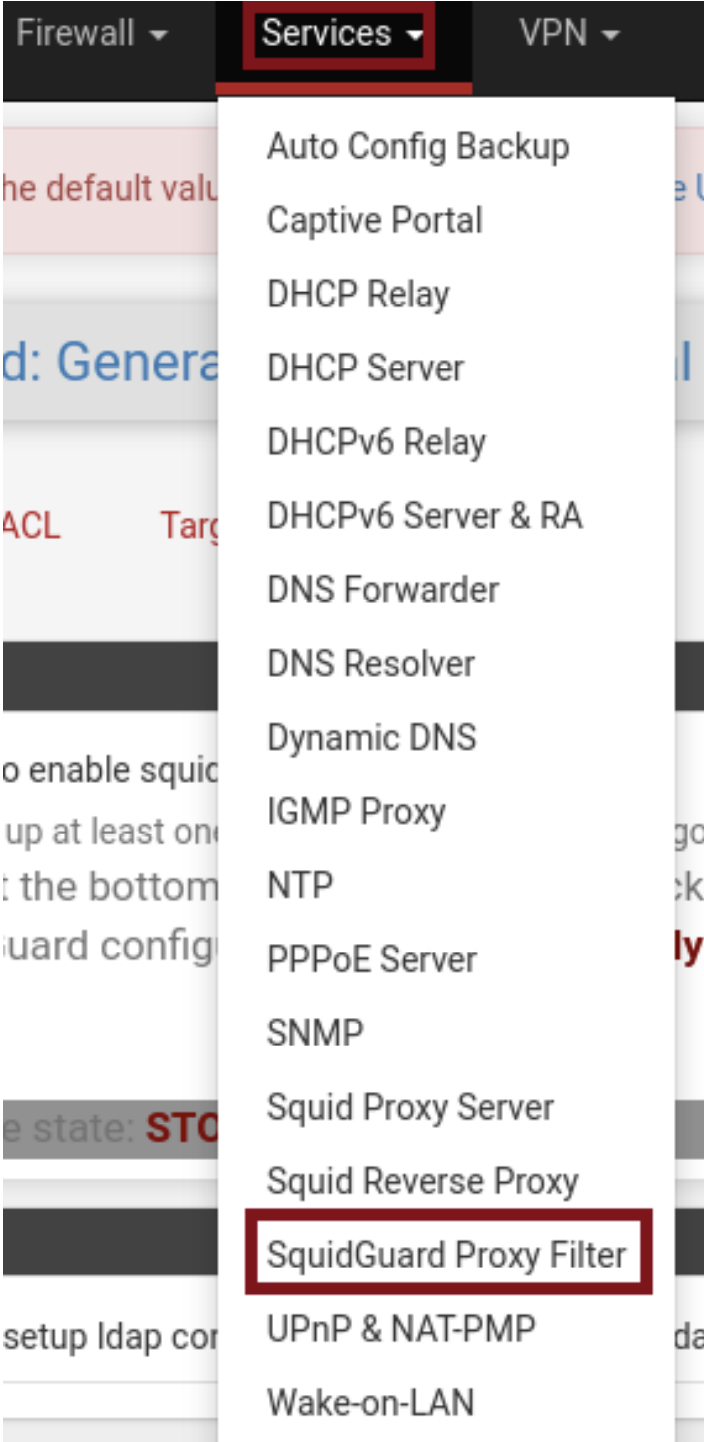Select Dynamic DNS
The image size is (704, 1442).
tap(371, 738)
